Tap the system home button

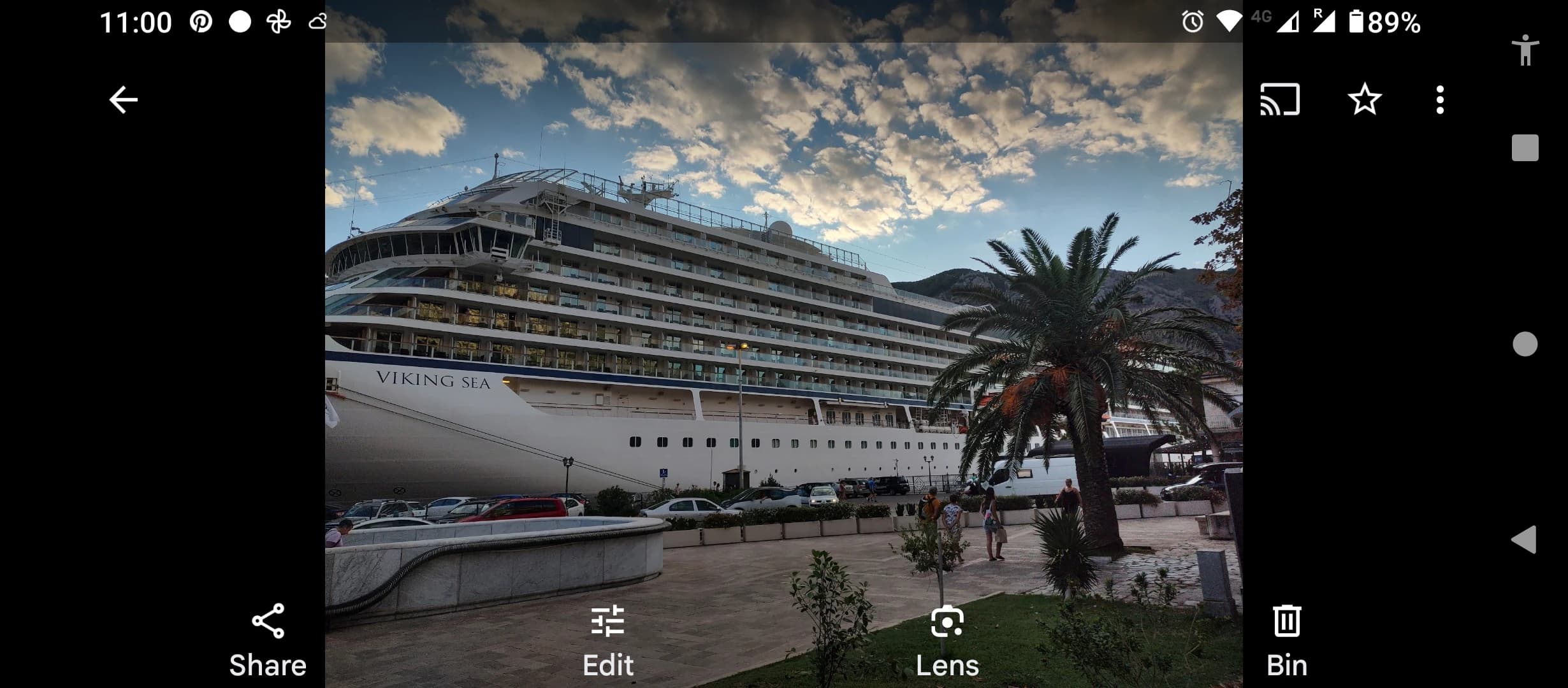1525,344
